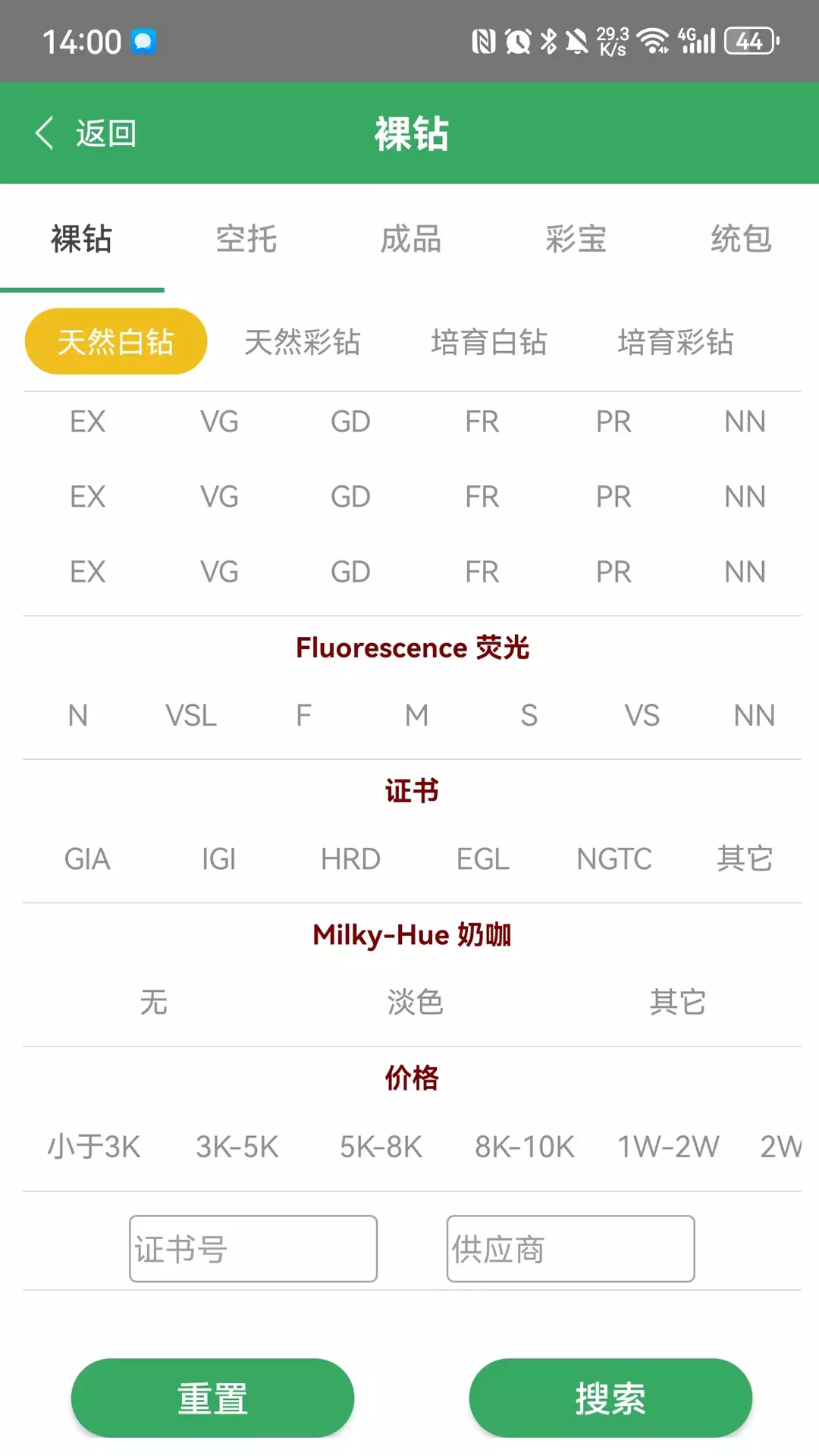Select the 3K-5K price range
This screenshot has width=819, height=1456.
[x=237, y=1147]
